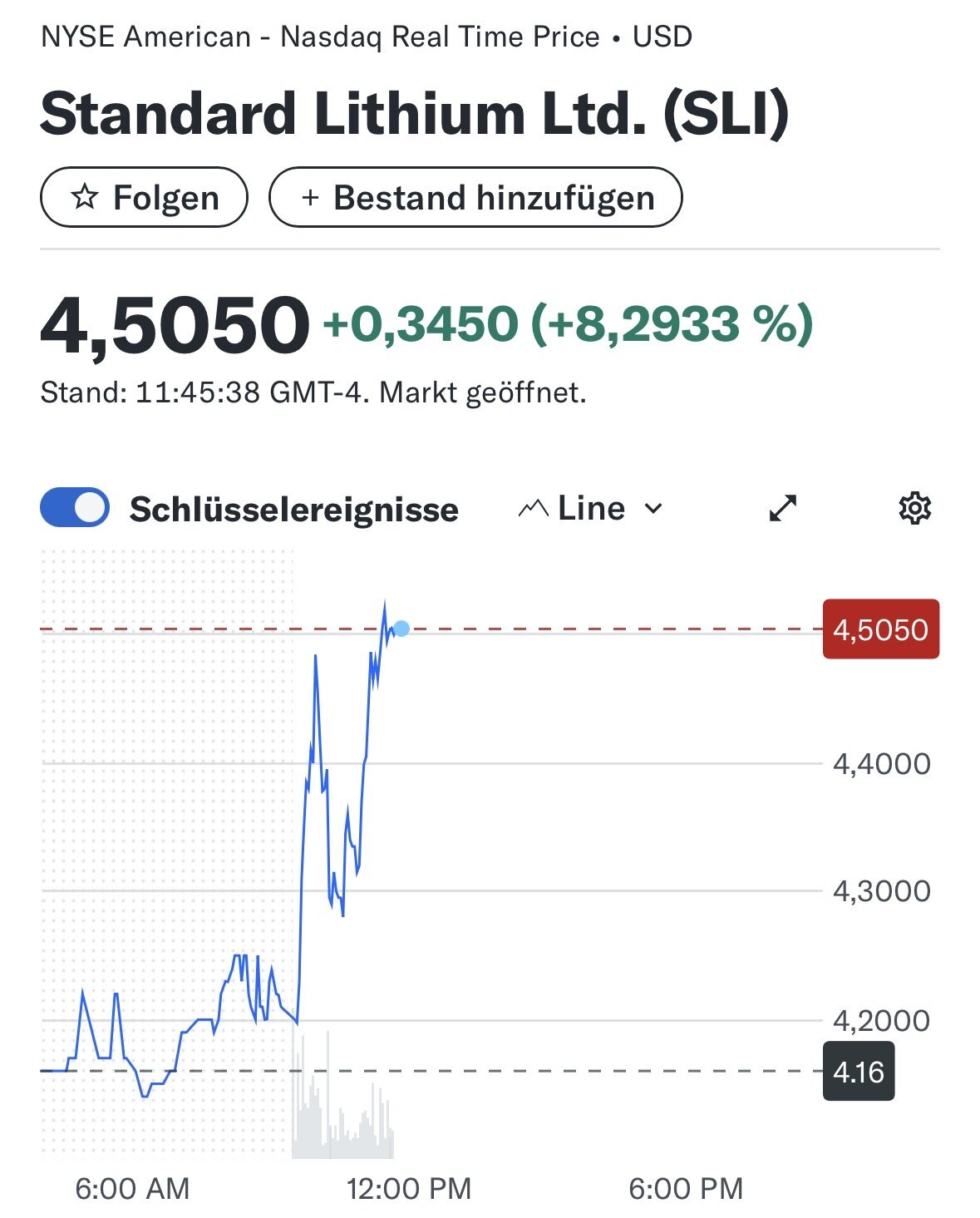The height and width of the screenshot is (1218, 980).
Task: Tap Bestand hinzufügen to add holding
Action: 475,198
